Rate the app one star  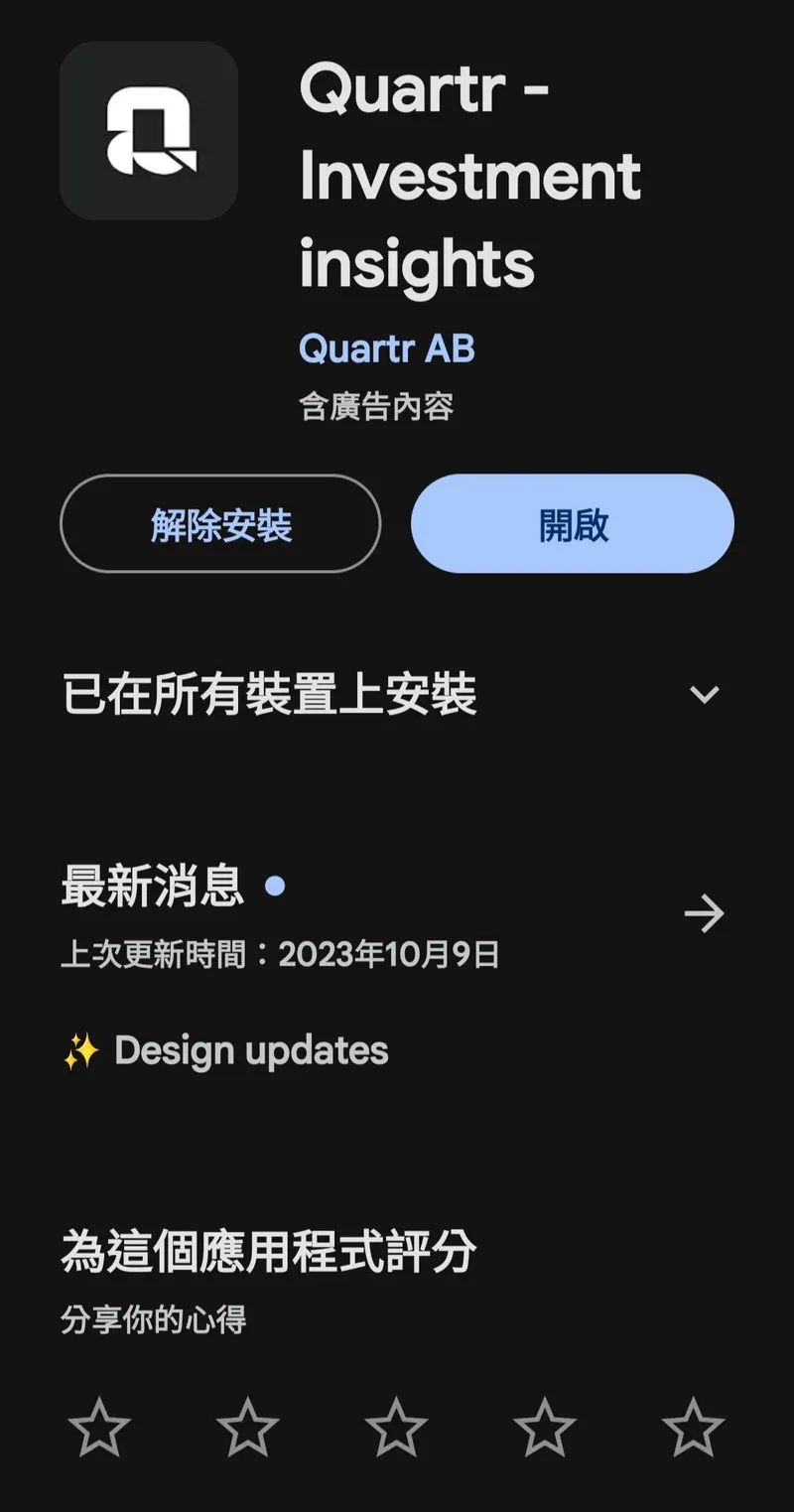pos(99,1428)
